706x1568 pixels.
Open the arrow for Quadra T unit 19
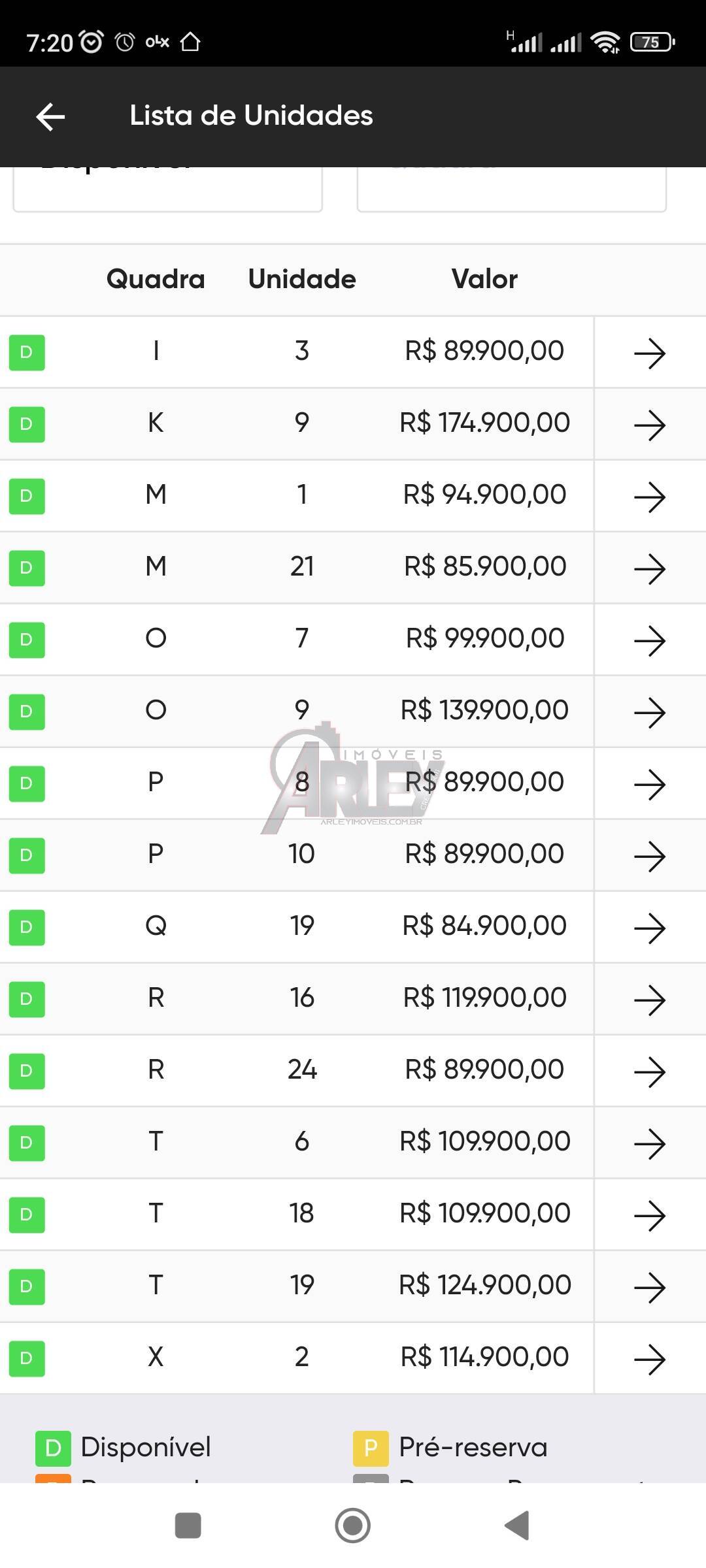pos(650,1288)
